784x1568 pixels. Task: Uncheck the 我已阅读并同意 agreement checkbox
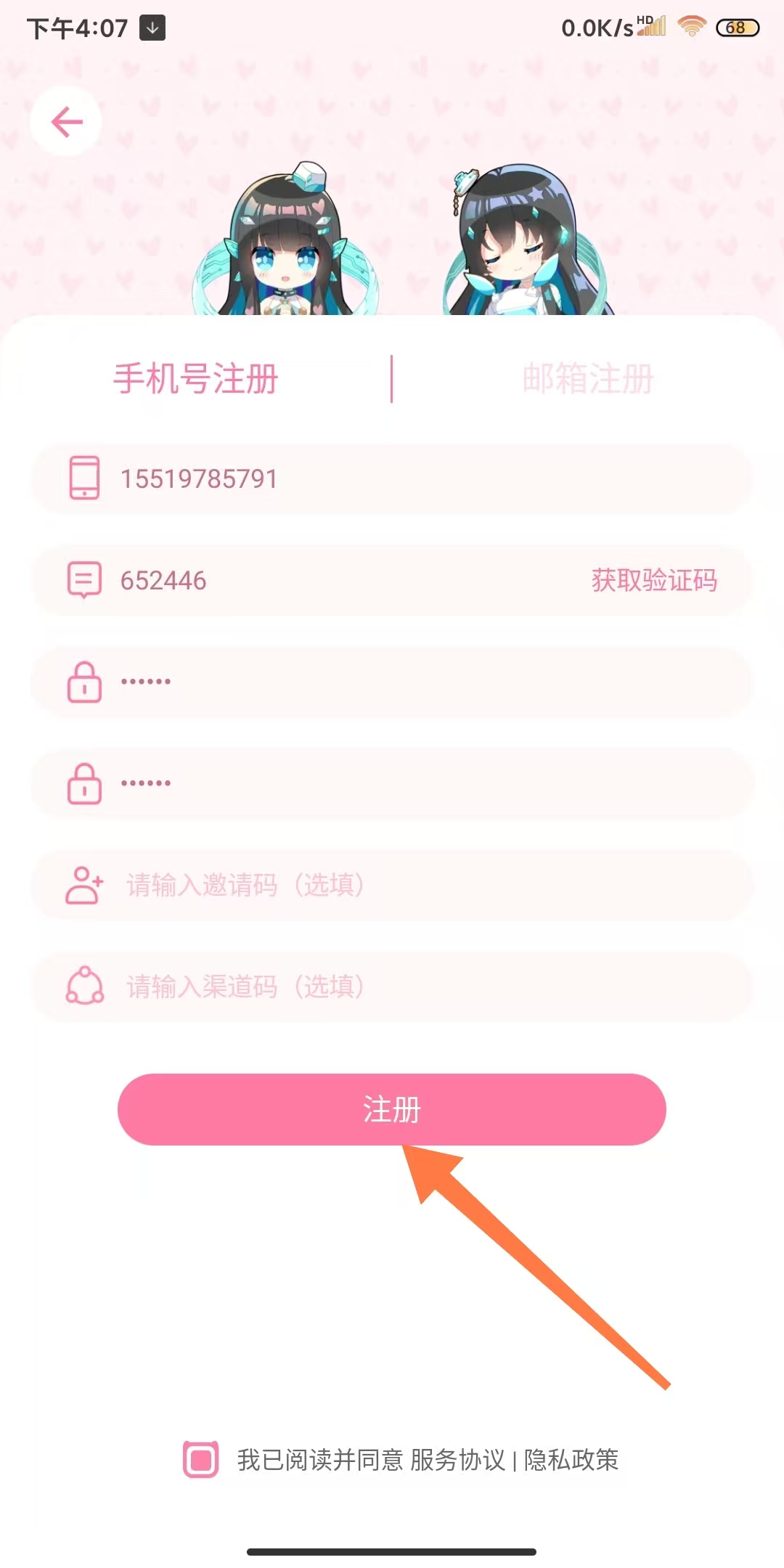(x=200, y=1459)
